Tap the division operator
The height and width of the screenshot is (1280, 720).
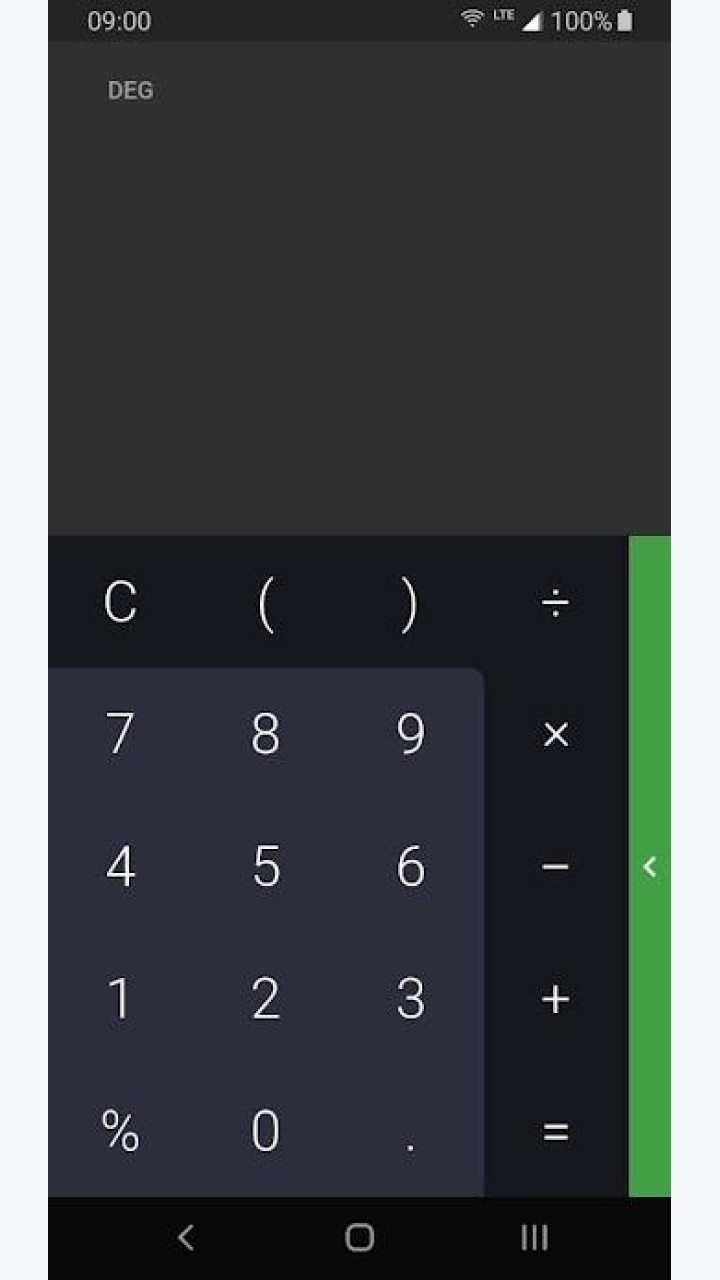pyautogui.click(x=555, y=603)
